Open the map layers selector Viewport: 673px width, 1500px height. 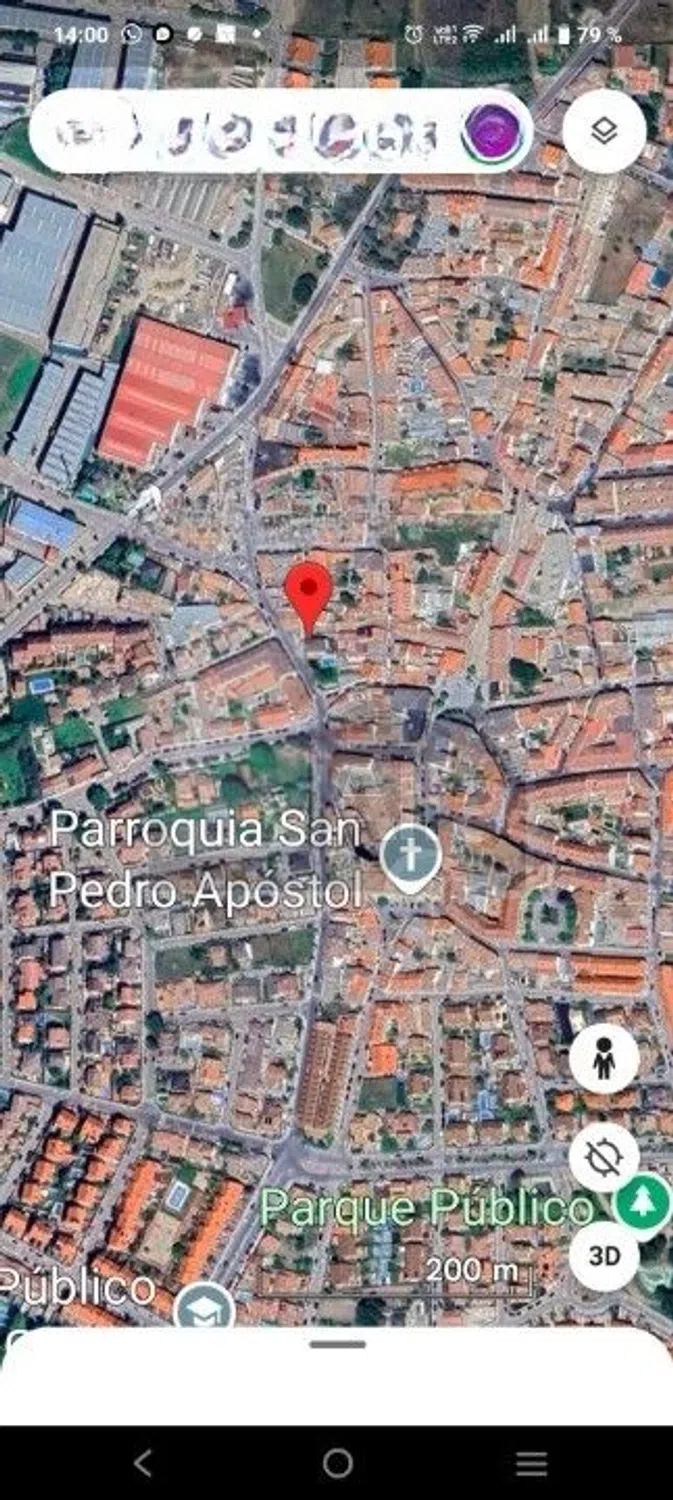pyautogui.click(x=604, y=131)
